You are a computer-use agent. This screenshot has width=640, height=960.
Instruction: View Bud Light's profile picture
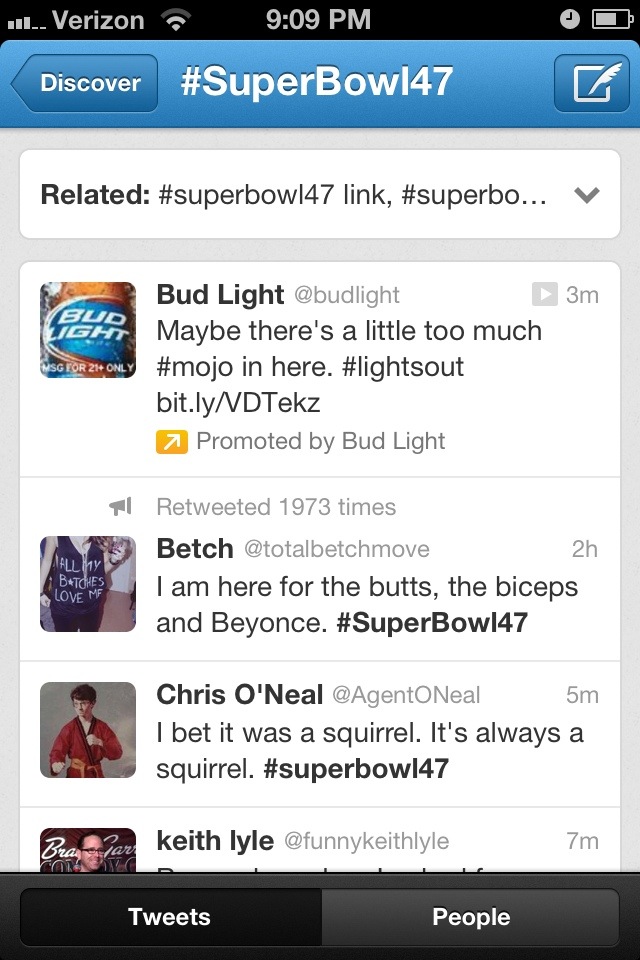(x=88, y=330)
